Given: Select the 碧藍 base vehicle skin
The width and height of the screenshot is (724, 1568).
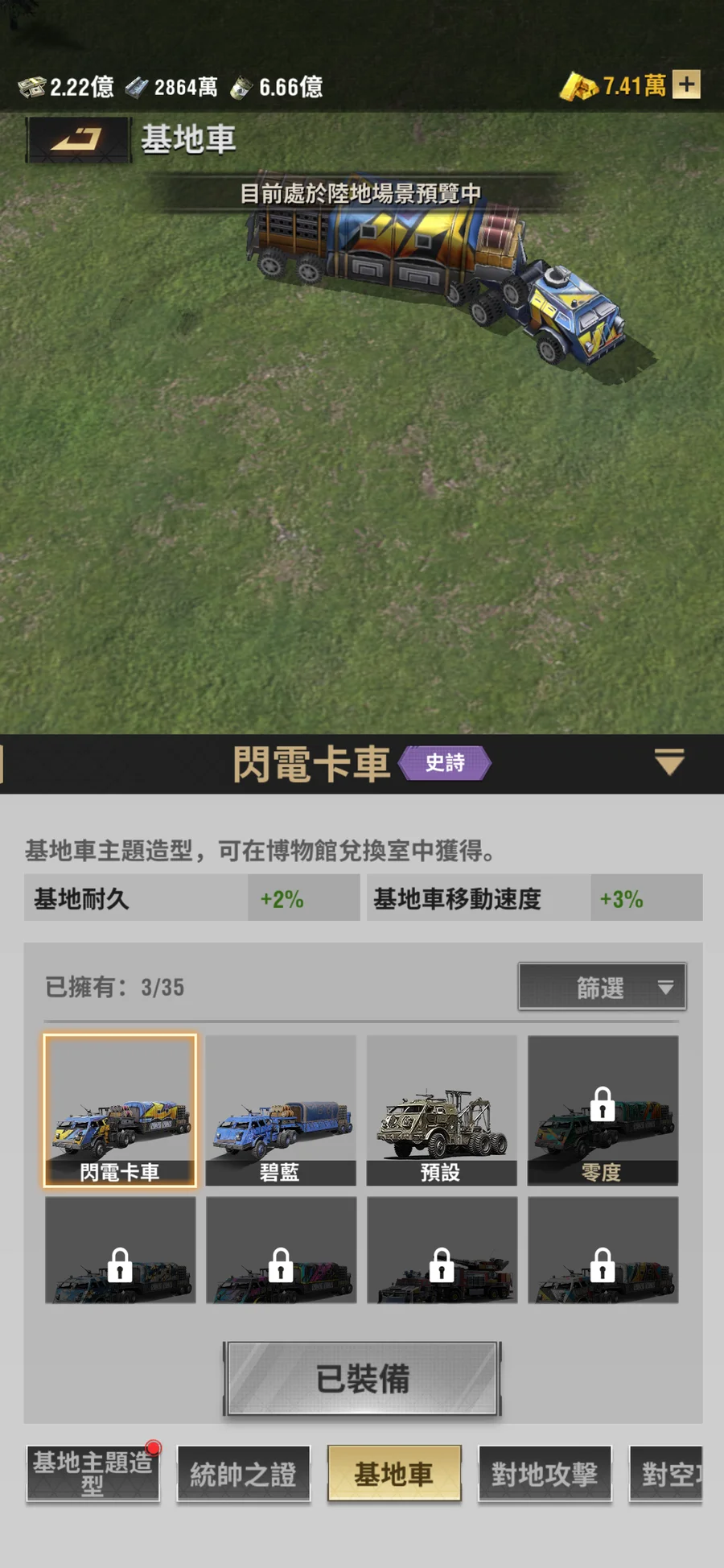Looking at the screenshot, I should 281,1110.
